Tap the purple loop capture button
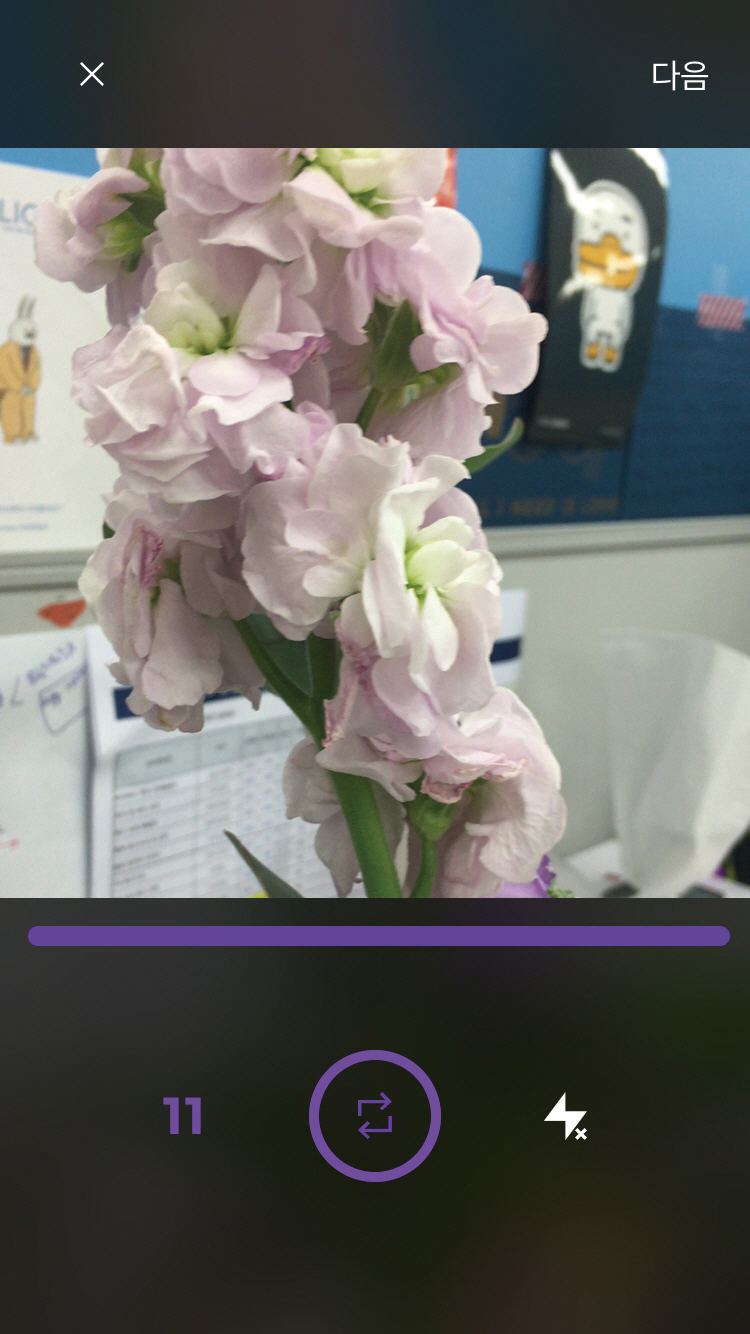 pos(375,1115)
